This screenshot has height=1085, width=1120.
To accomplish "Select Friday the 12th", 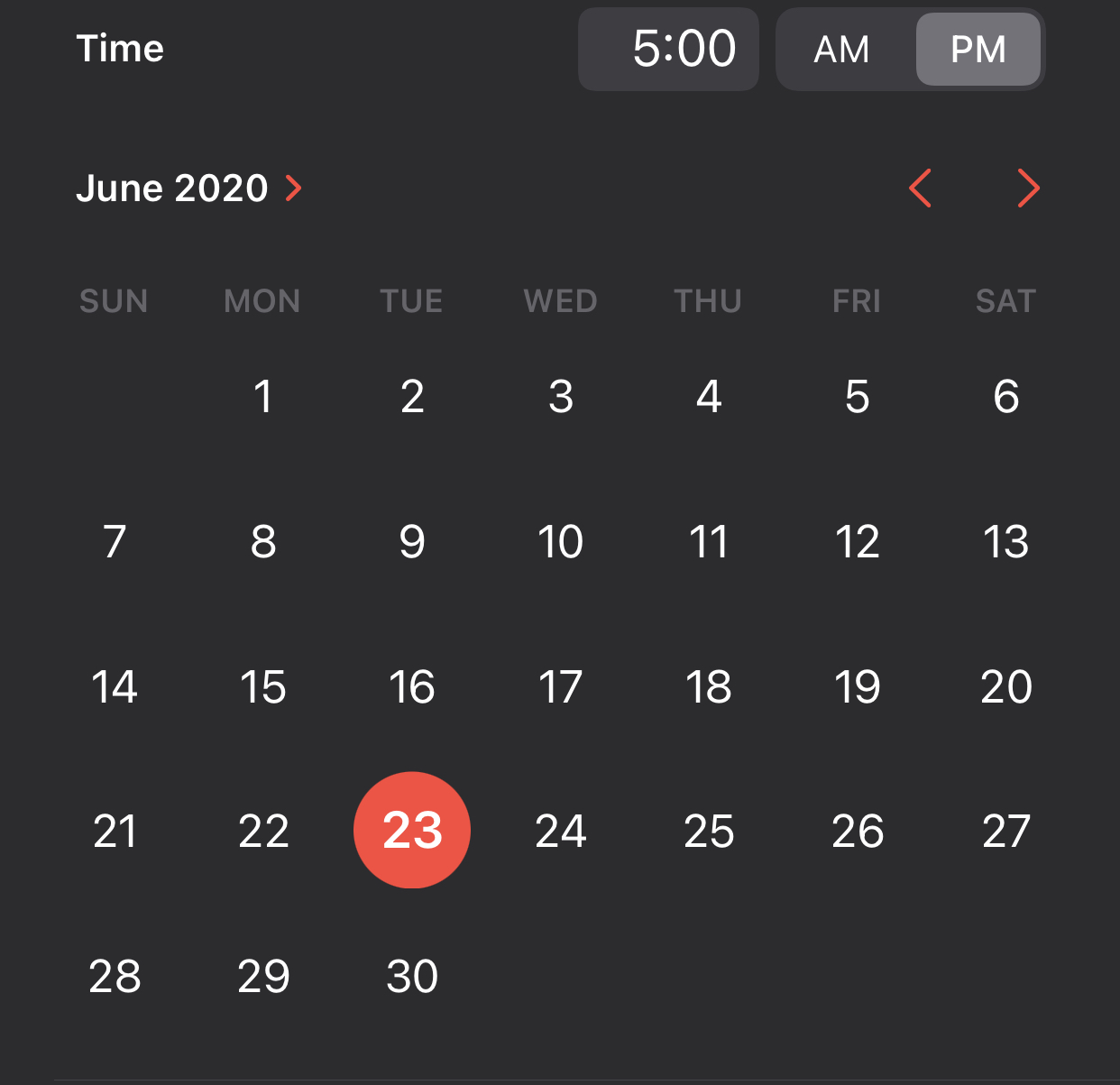I will 858,542.
